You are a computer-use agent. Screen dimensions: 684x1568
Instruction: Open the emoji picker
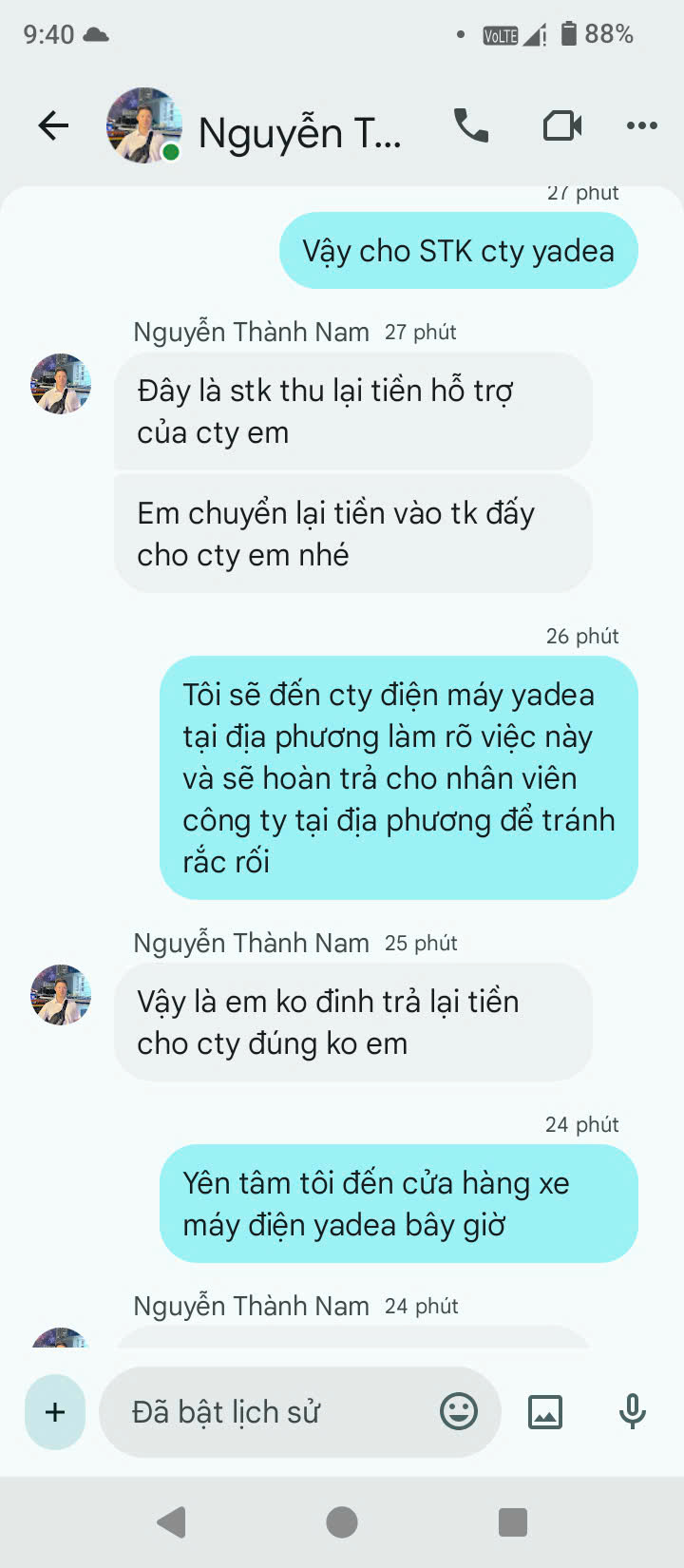point(459,1412)
